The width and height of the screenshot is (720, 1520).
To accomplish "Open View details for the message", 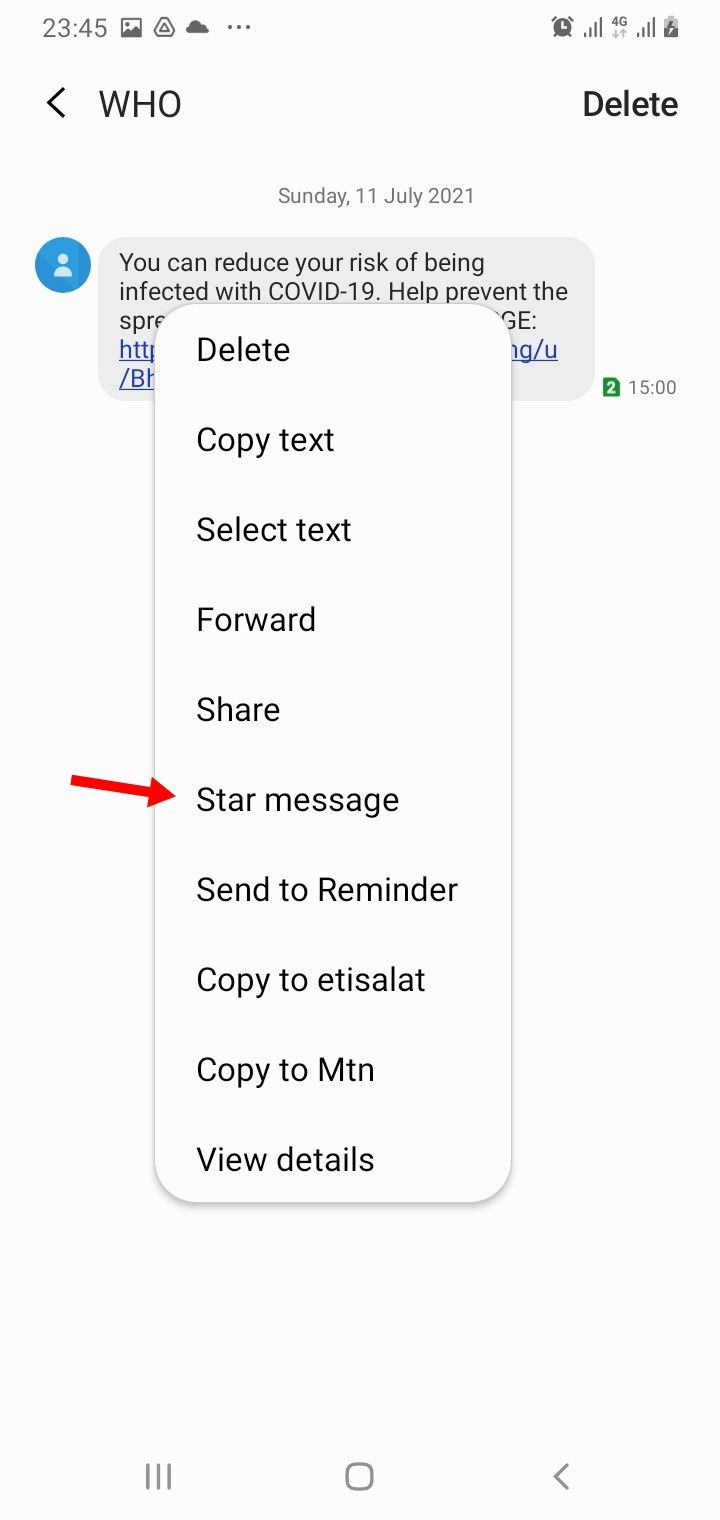I will tap(283, 1159).
